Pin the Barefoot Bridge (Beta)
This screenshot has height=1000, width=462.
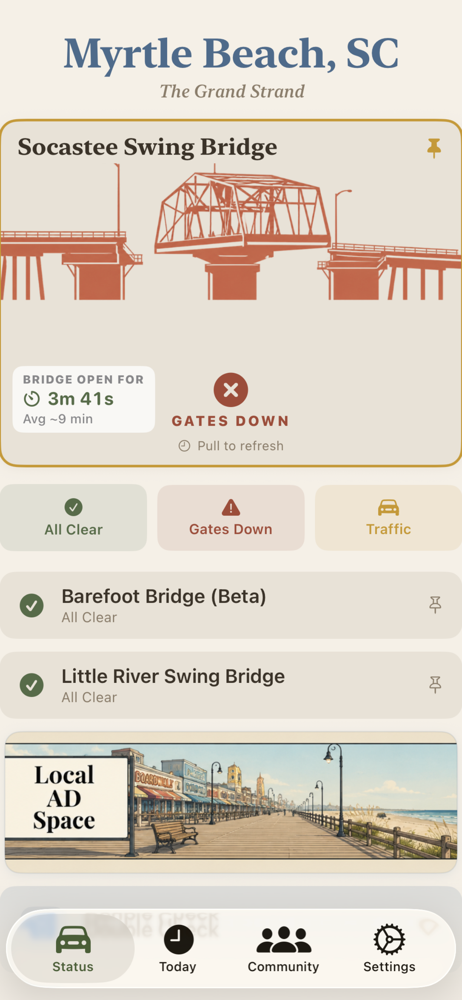435,605
